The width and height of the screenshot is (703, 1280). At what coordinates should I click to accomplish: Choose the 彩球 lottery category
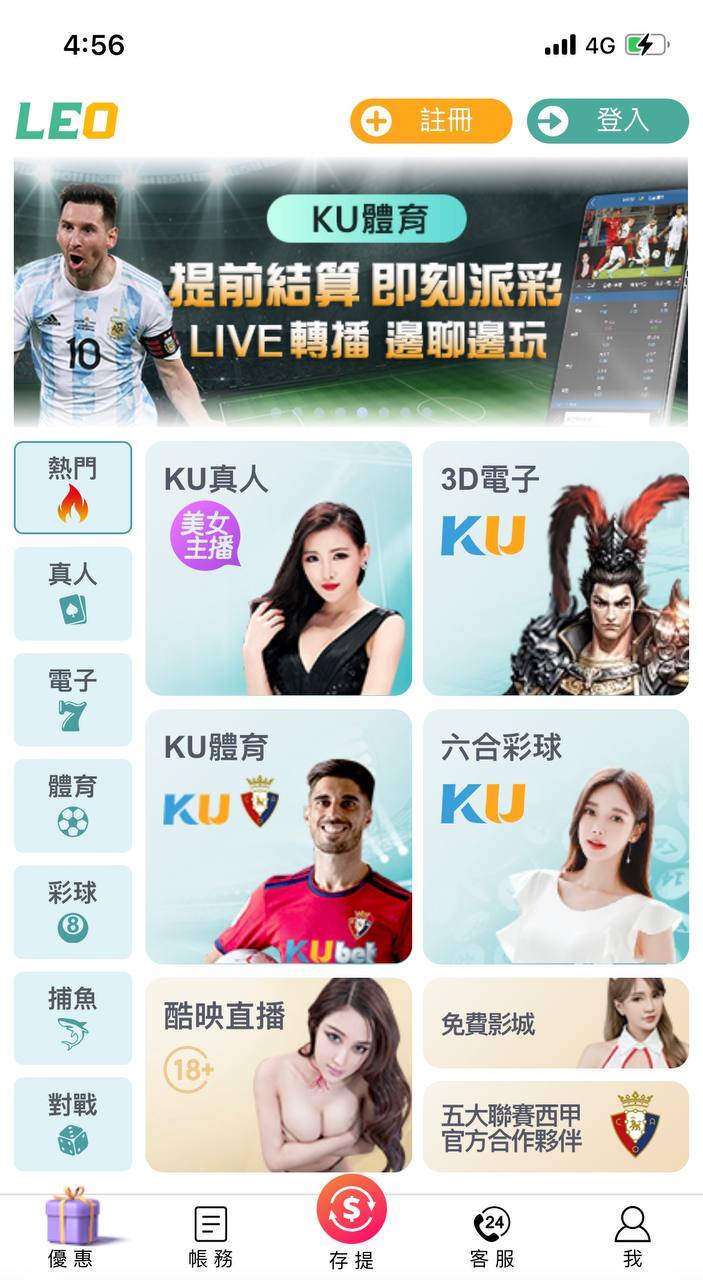tap(73, 911)
